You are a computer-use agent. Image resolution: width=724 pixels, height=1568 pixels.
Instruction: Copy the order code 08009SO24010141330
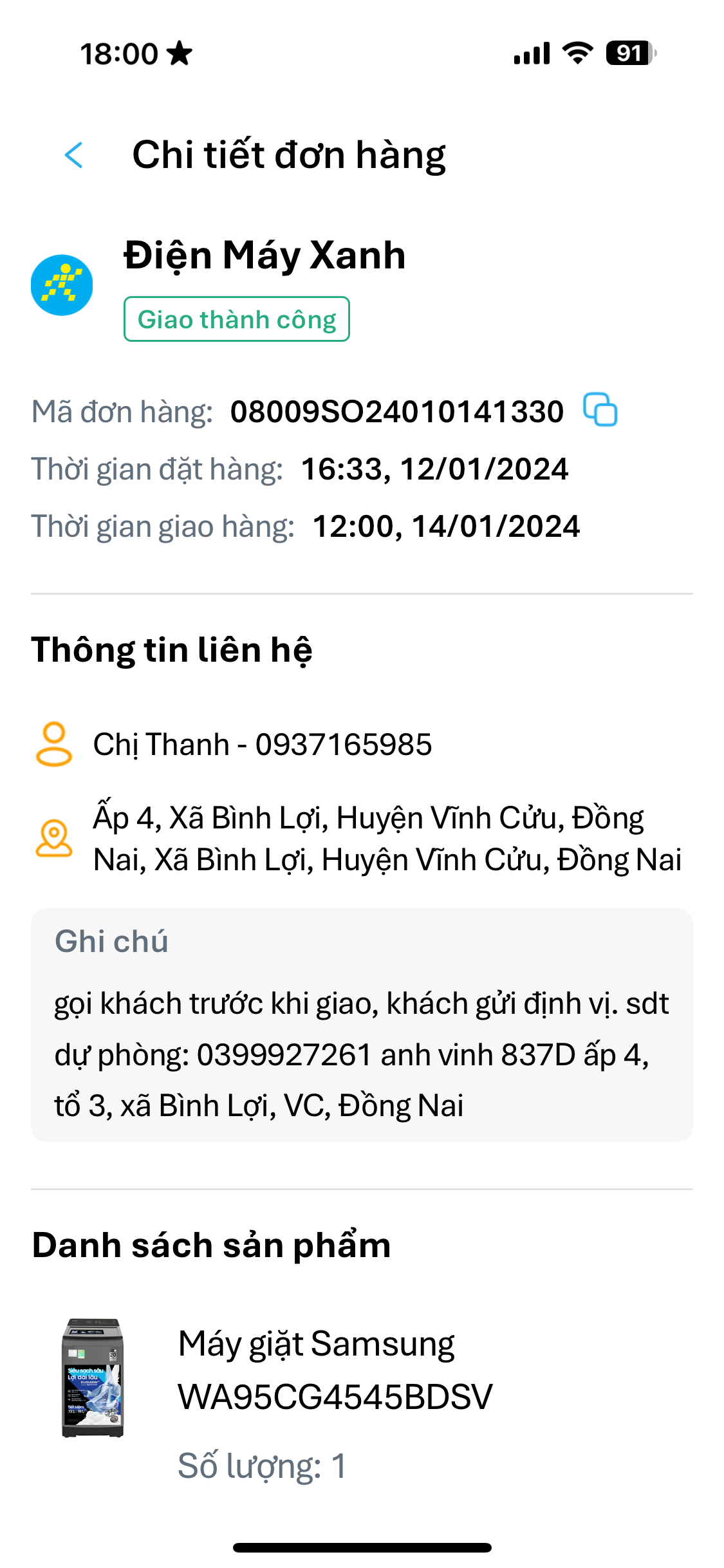pos(600,410)
